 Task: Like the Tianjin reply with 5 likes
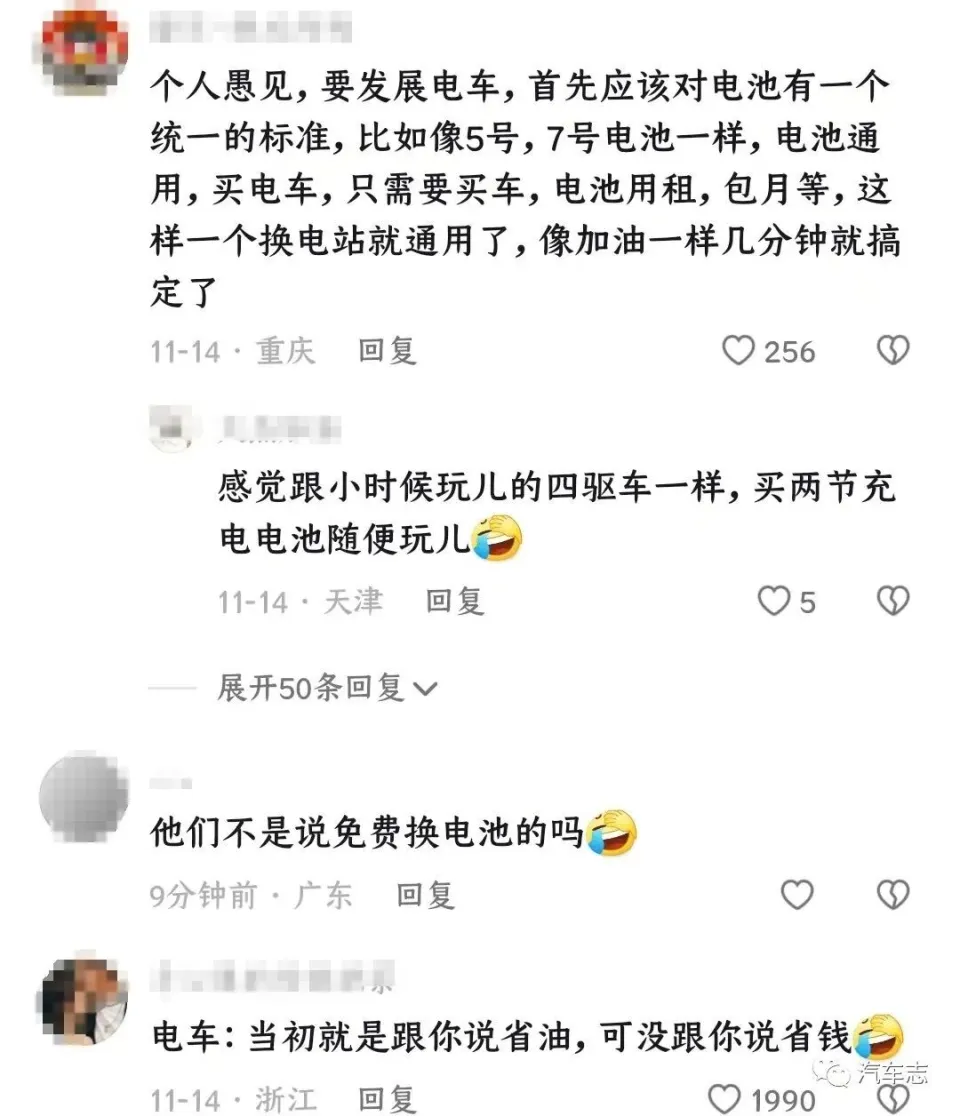[x=774, y=601]
